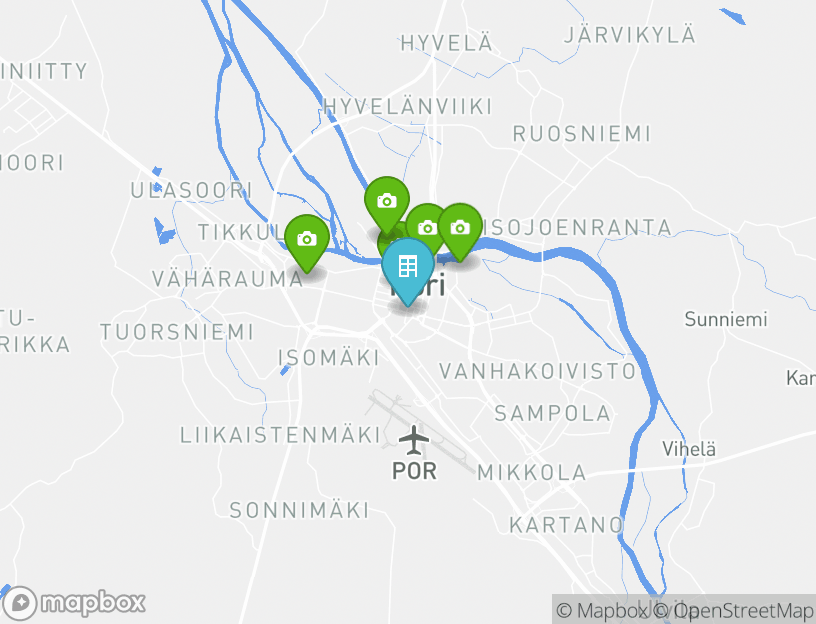This screenshot has width=816, height=624.
Task: Open the camera pin below Hyvelänviiki
Action: [386, 202]
